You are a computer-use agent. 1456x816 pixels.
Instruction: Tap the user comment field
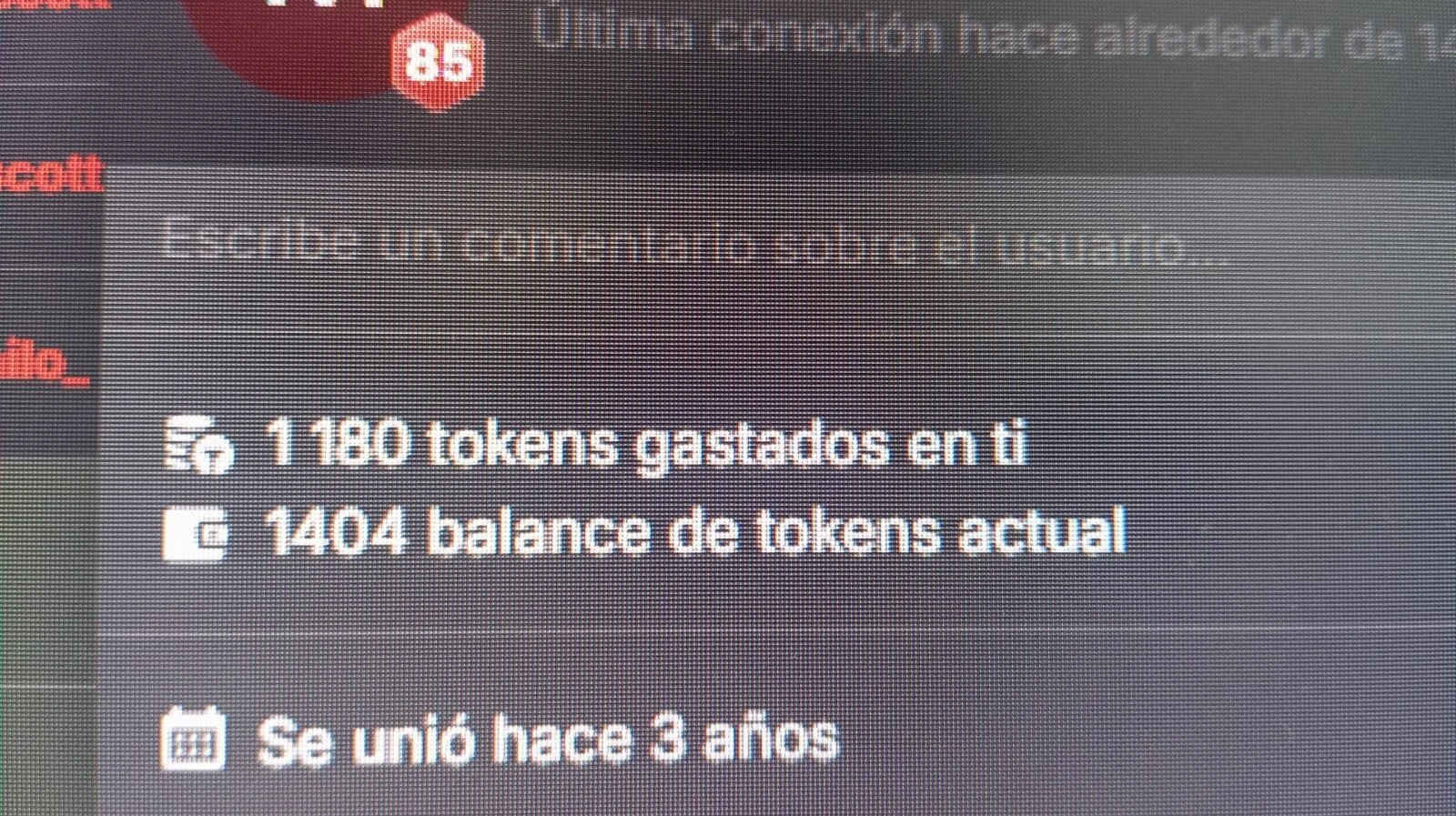[x=696, y=244]
